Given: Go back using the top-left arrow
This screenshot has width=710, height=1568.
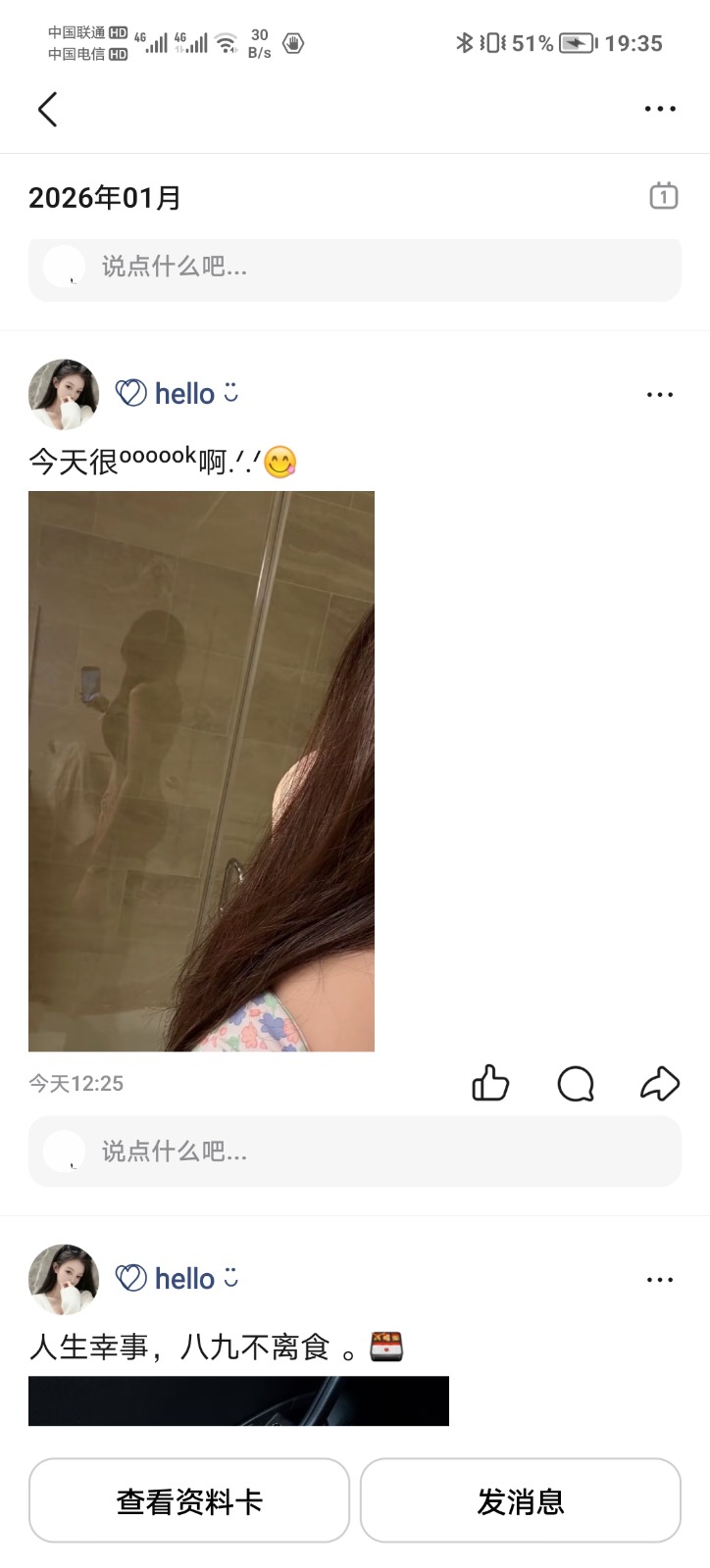Looking at the screenshot, I should click(47, 109).
